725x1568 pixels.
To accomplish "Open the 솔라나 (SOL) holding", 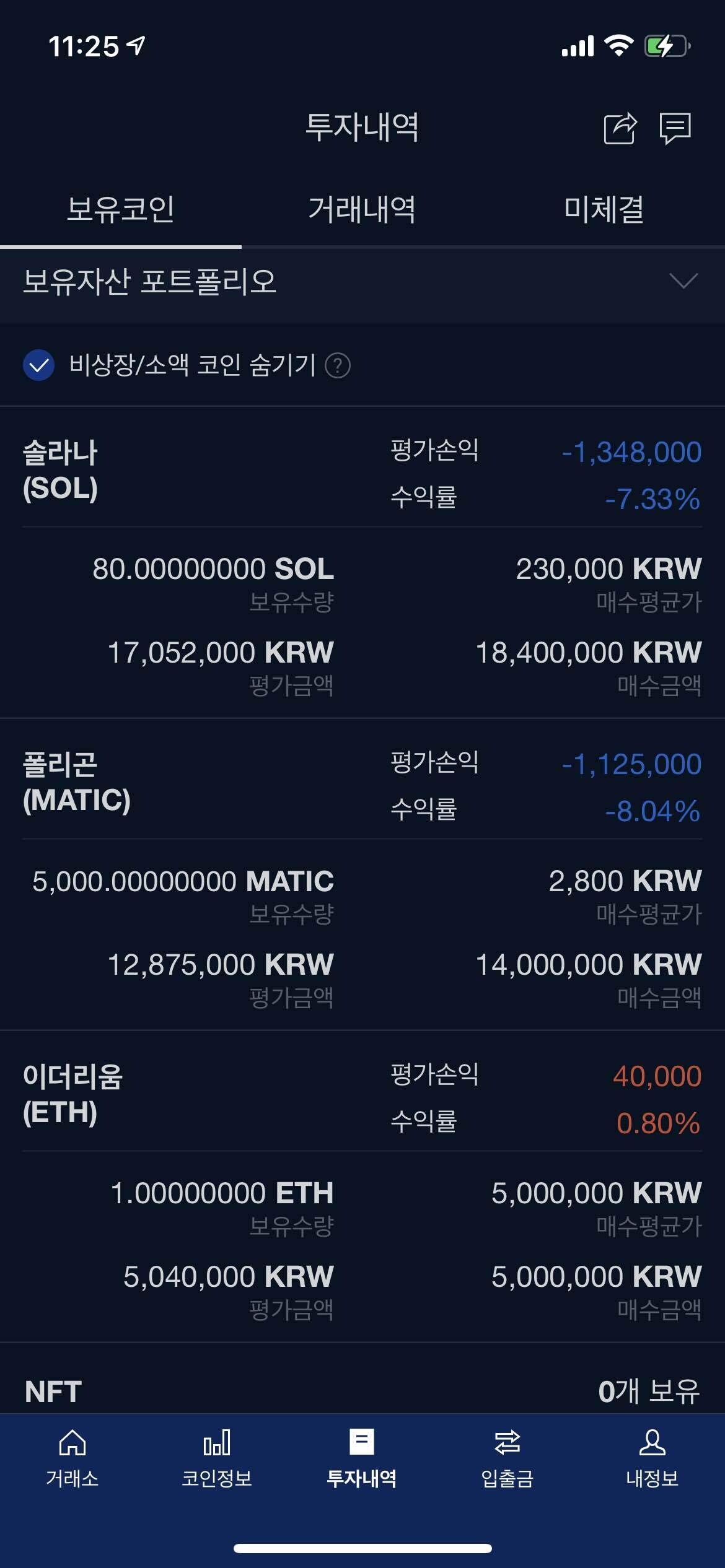I will [x=61, y=471].
